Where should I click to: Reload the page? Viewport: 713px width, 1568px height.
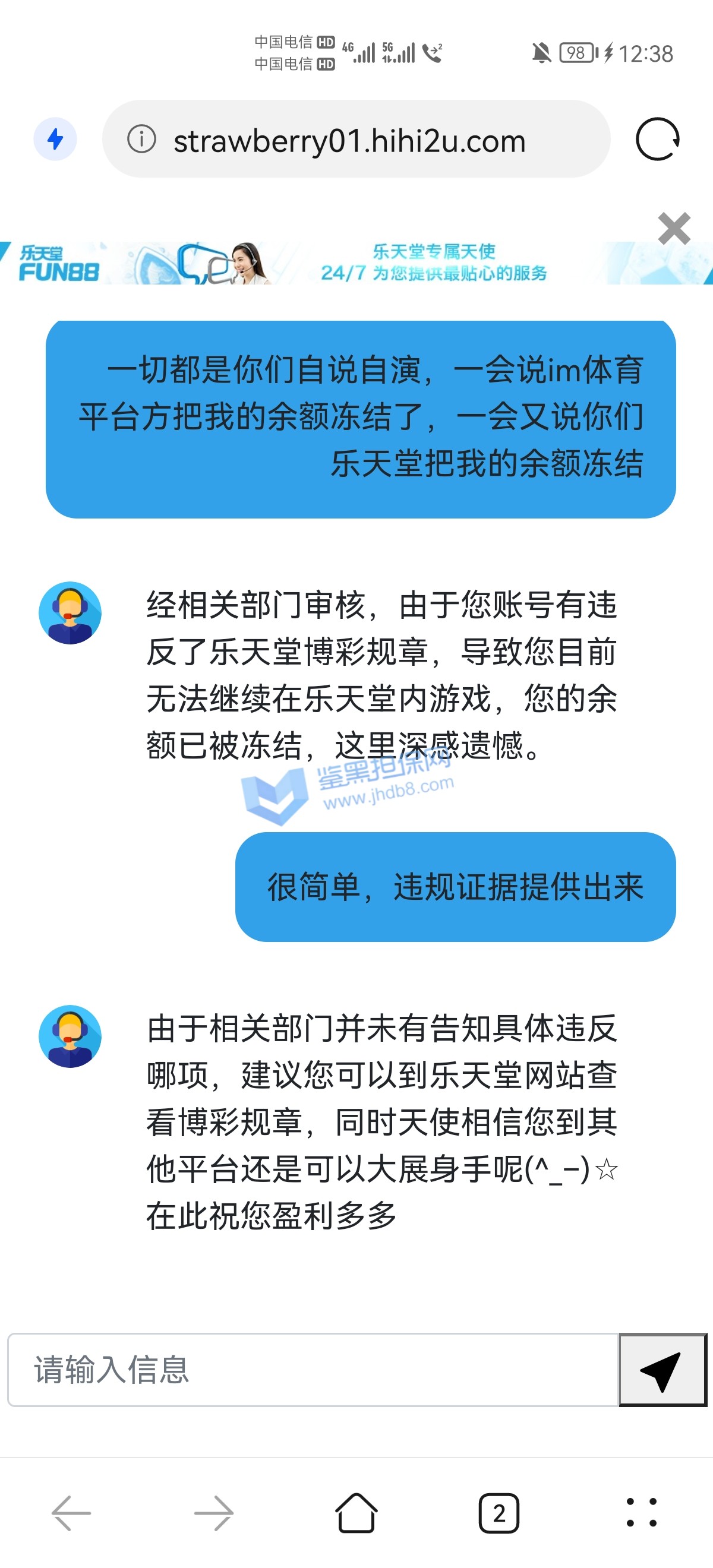(657, 140)
